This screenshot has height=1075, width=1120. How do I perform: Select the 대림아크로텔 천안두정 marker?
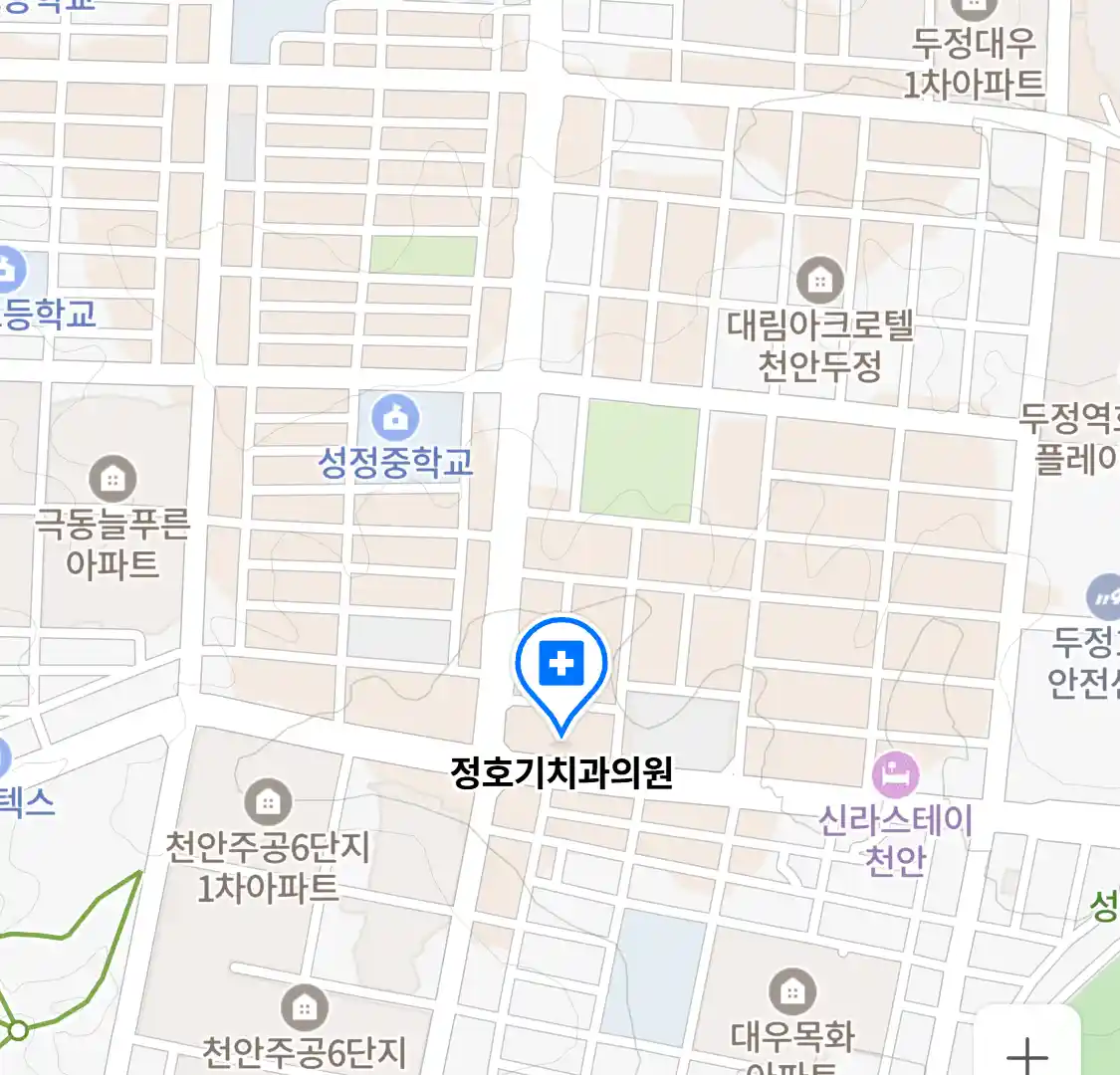[819, 281]
